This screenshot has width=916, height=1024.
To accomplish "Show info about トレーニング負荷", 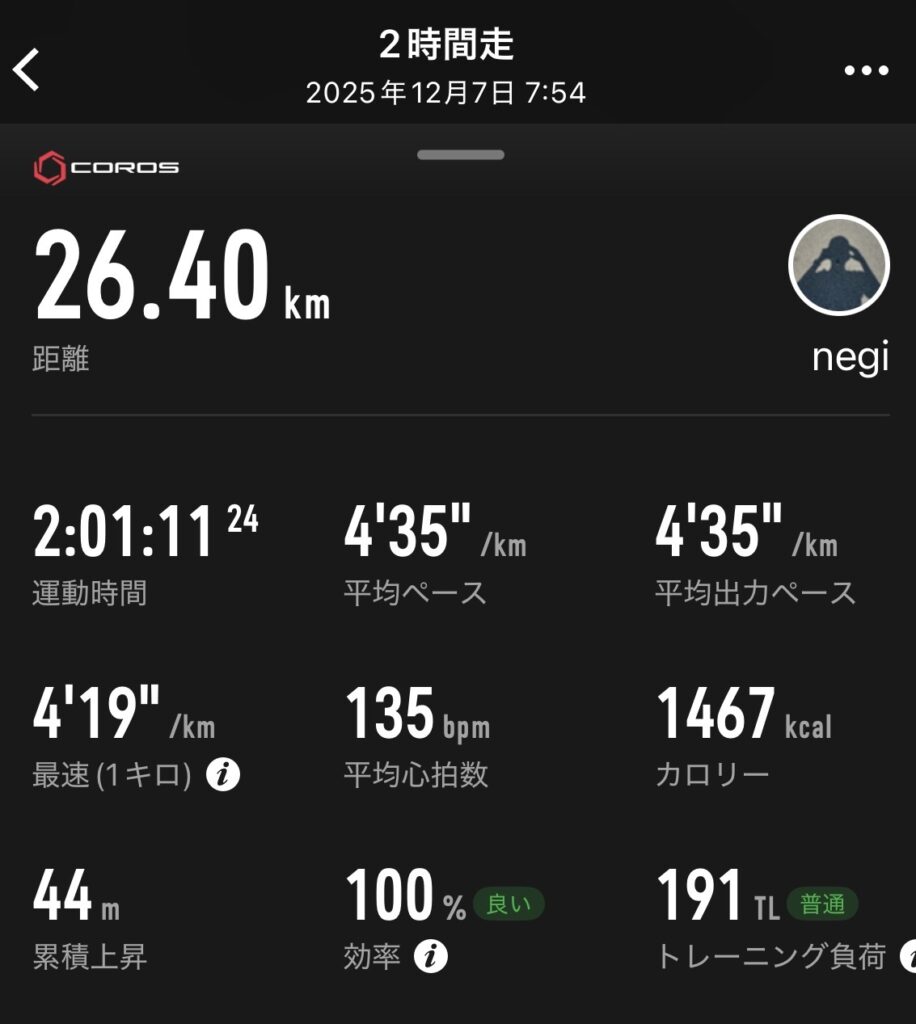I will (x=908, y=957).
